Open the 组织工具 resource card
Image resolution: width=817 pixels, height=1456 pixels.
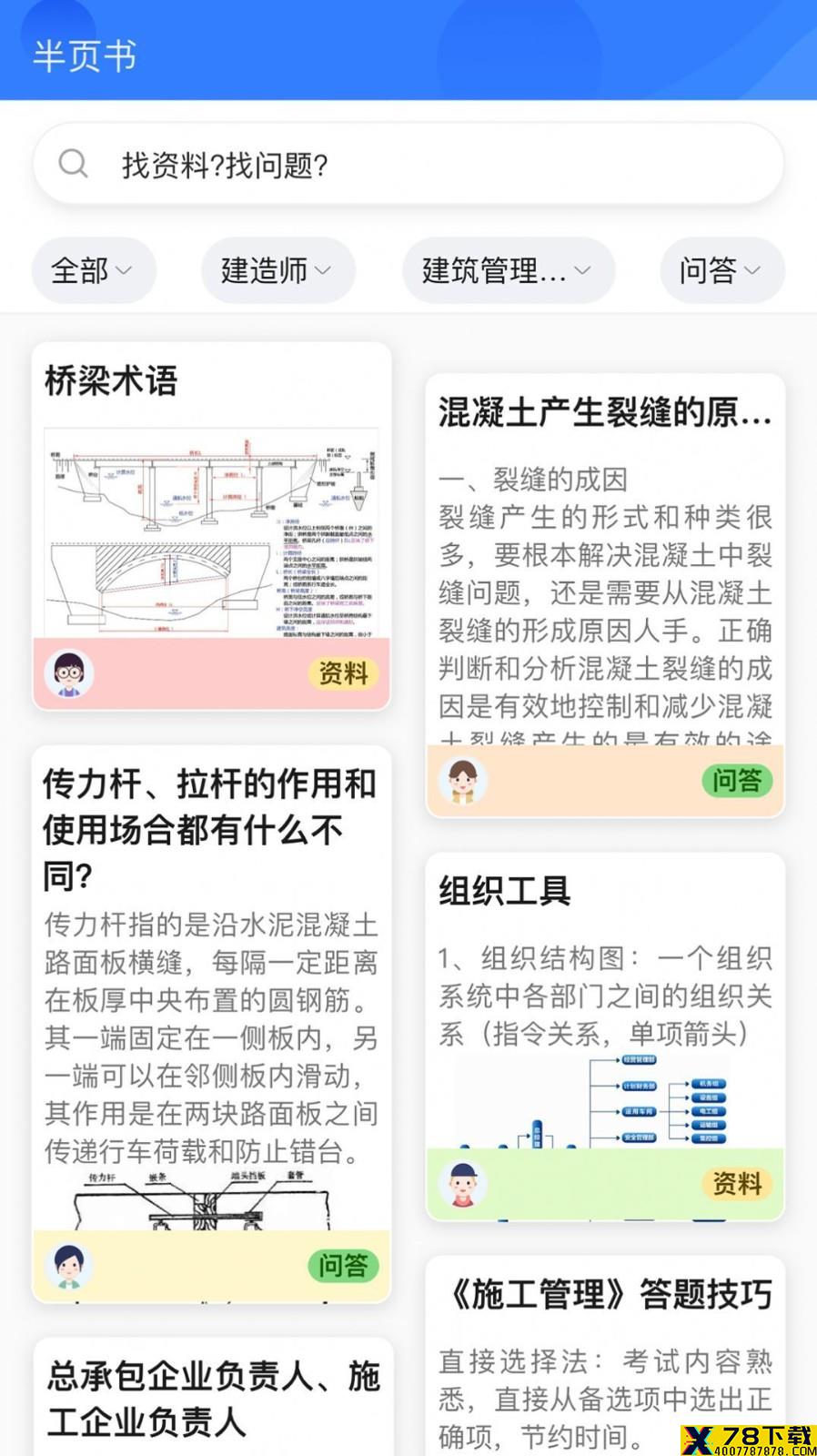pos(605,1036)
